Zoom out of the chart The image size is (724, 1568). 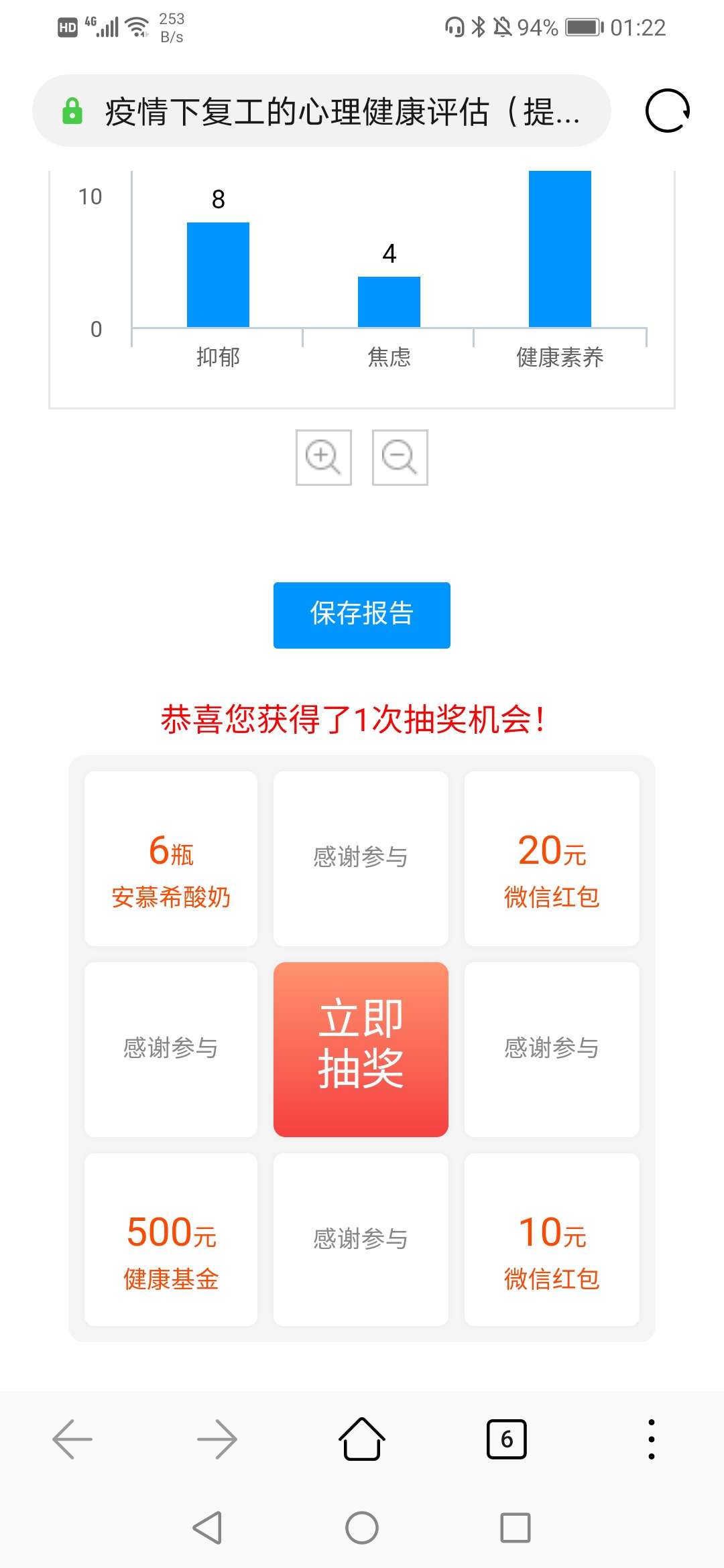pyautogui.click(x=400, y=458)
